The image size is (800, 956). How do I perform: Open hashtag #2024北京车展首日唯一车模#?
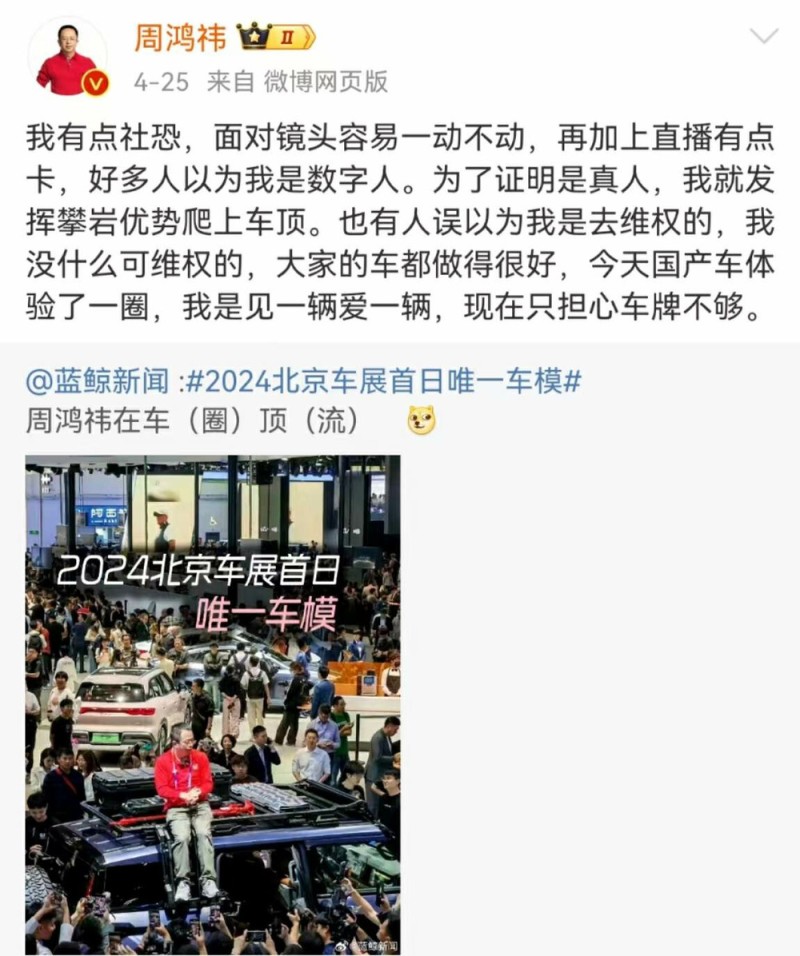(385, 381)
